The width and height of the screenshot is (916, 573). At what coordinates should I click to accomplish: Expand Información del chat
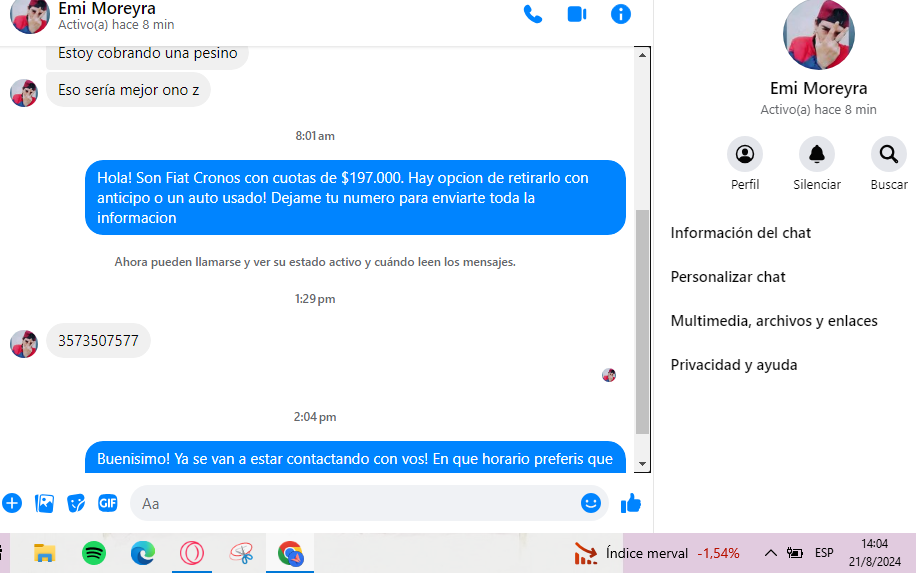[741, 233]
